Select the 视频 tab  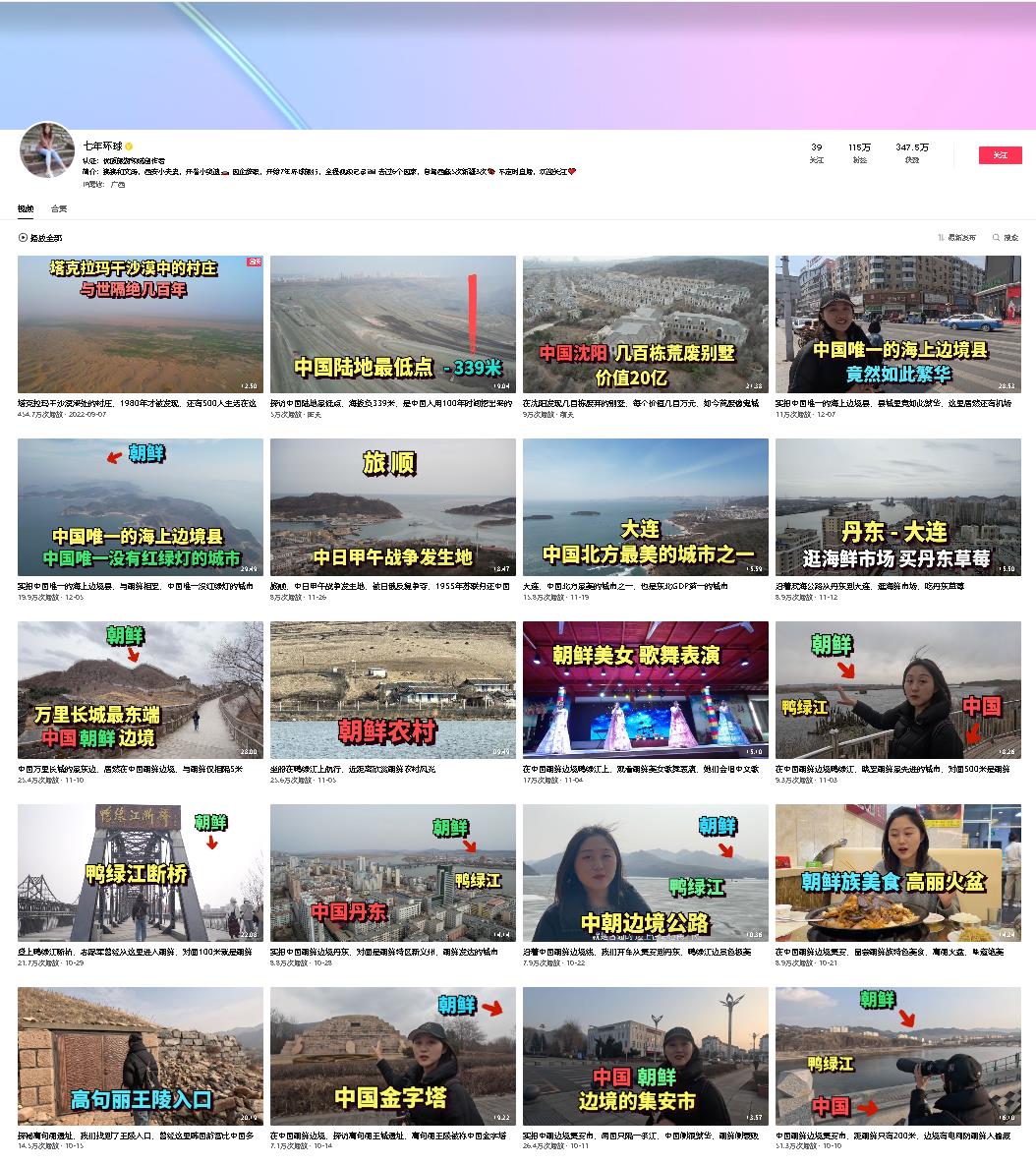tap(26, 208)
